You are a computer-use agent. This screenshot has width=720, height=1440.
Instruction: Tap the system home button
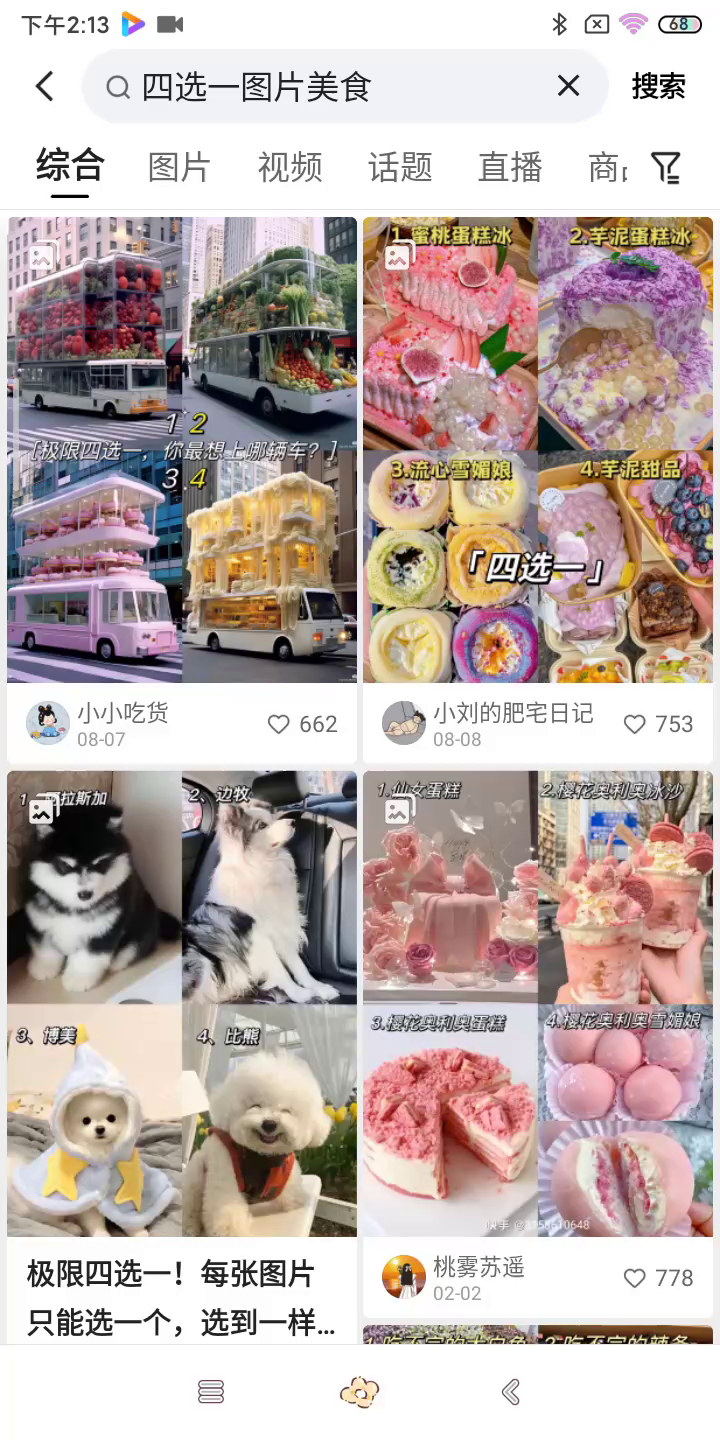(x=360, y=1392)
